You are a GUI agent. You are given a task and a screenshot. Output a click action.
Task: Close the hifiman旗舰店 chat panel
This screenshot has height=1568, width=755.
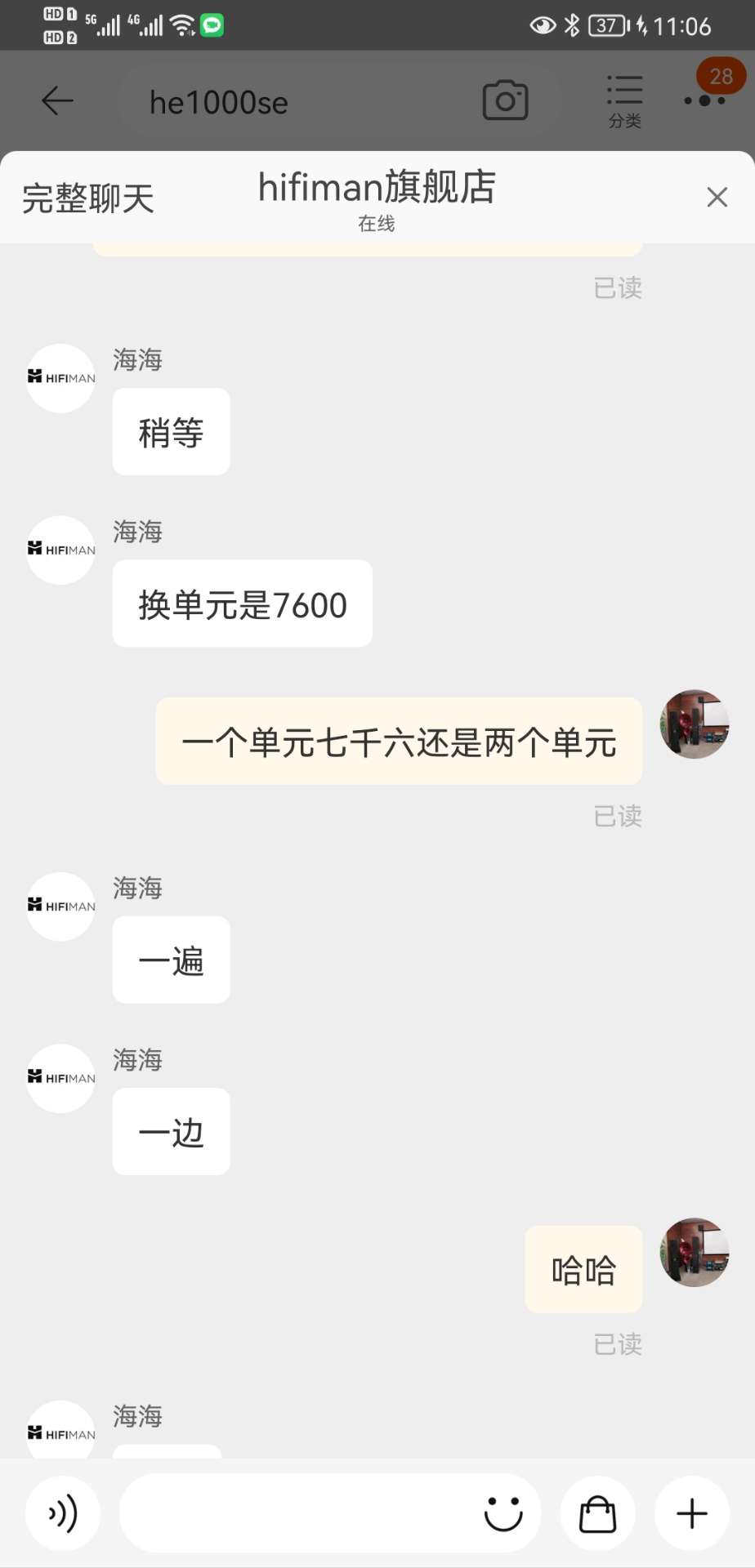(717, 197)
